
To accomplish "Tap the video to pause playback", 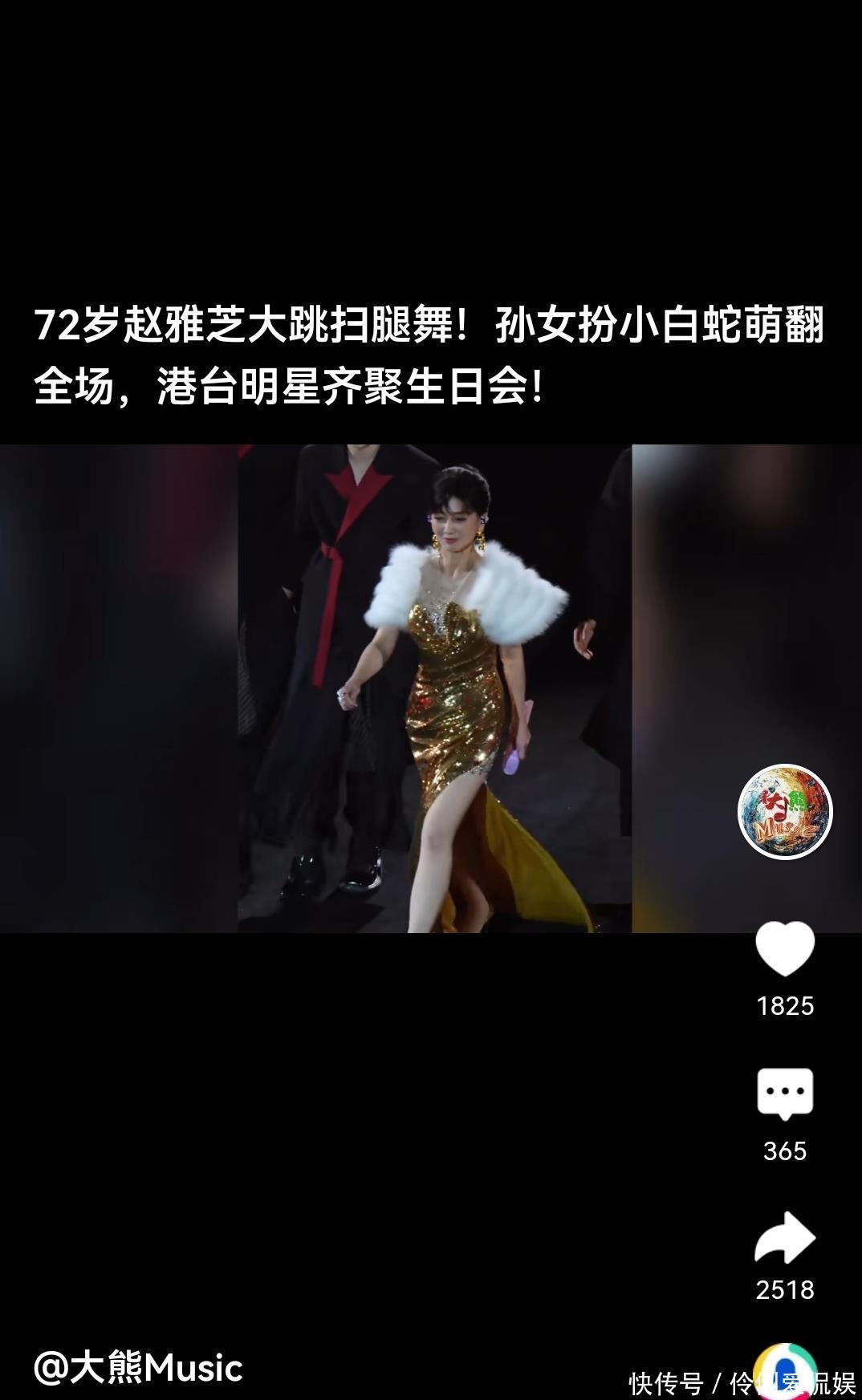I will coord(433,688).
